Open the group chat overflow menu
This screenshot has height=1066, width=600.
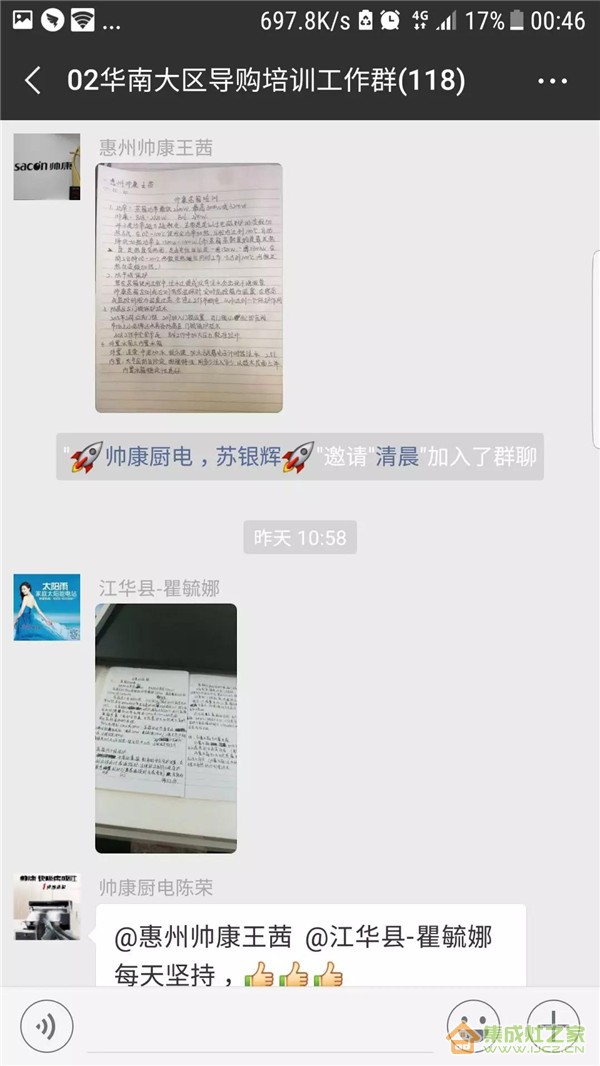(552, 81)
